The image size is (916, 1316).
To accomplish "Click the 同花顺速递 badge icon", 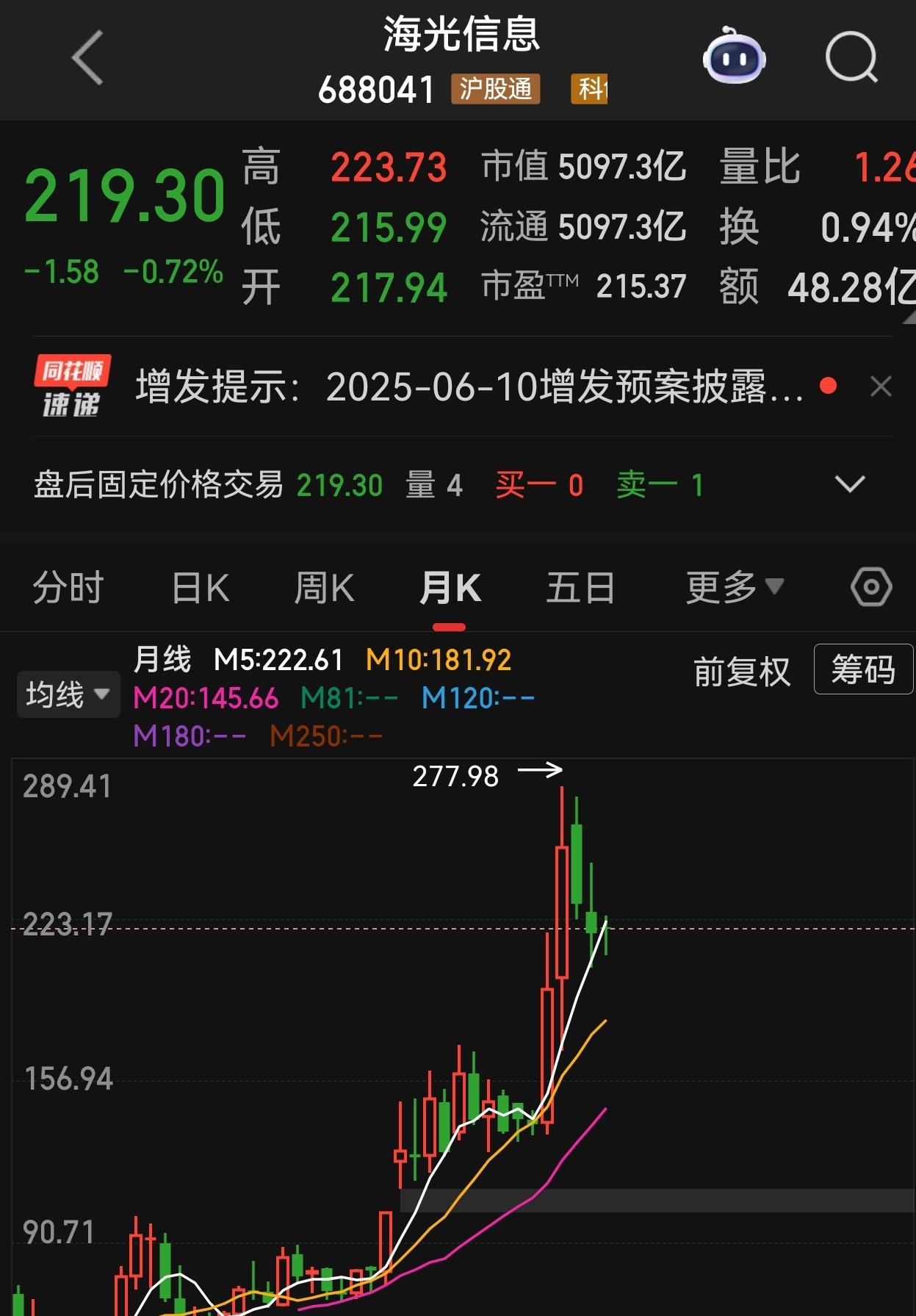I will pyautogui.click(x=71, y=384).
